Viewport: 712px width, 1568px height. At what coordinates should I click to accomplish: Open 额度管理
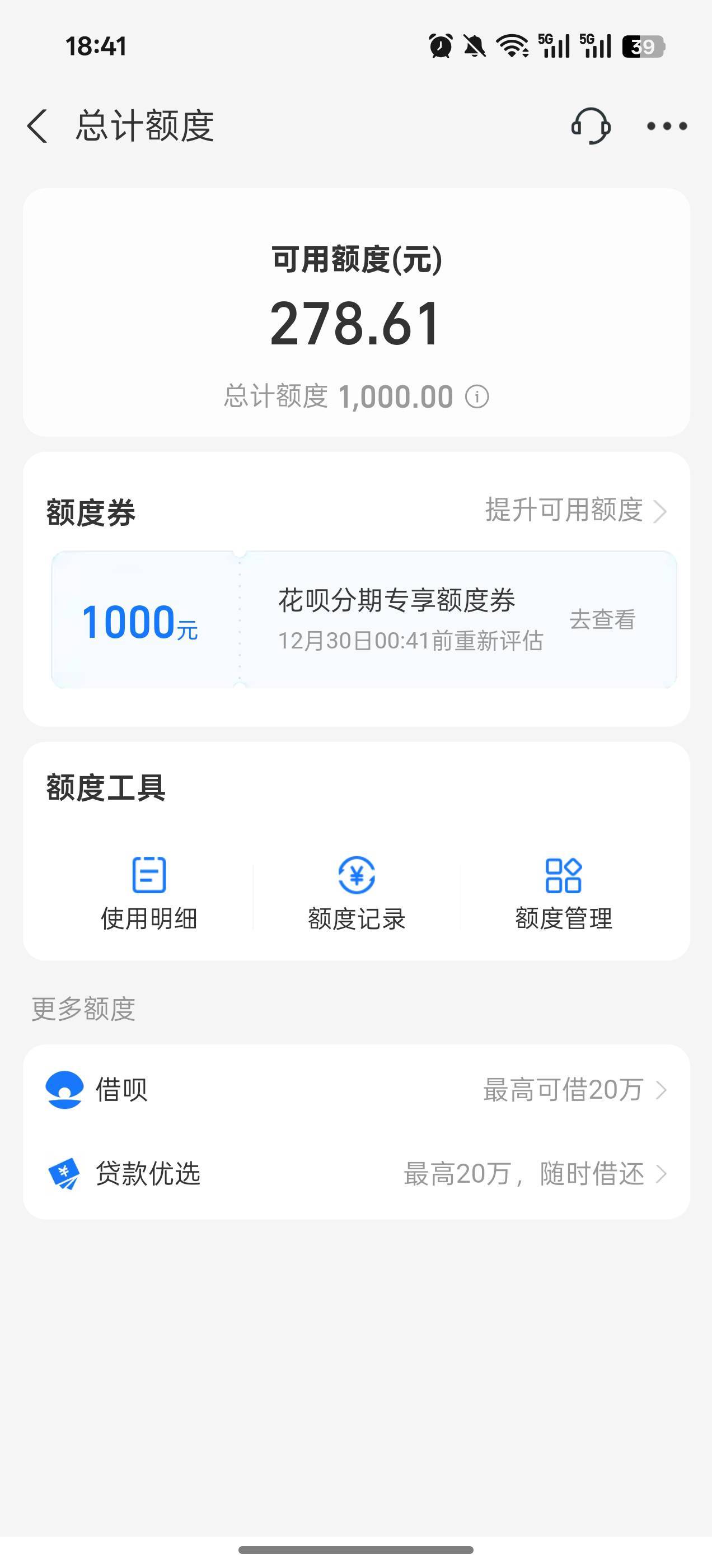(x=564, y=893)
